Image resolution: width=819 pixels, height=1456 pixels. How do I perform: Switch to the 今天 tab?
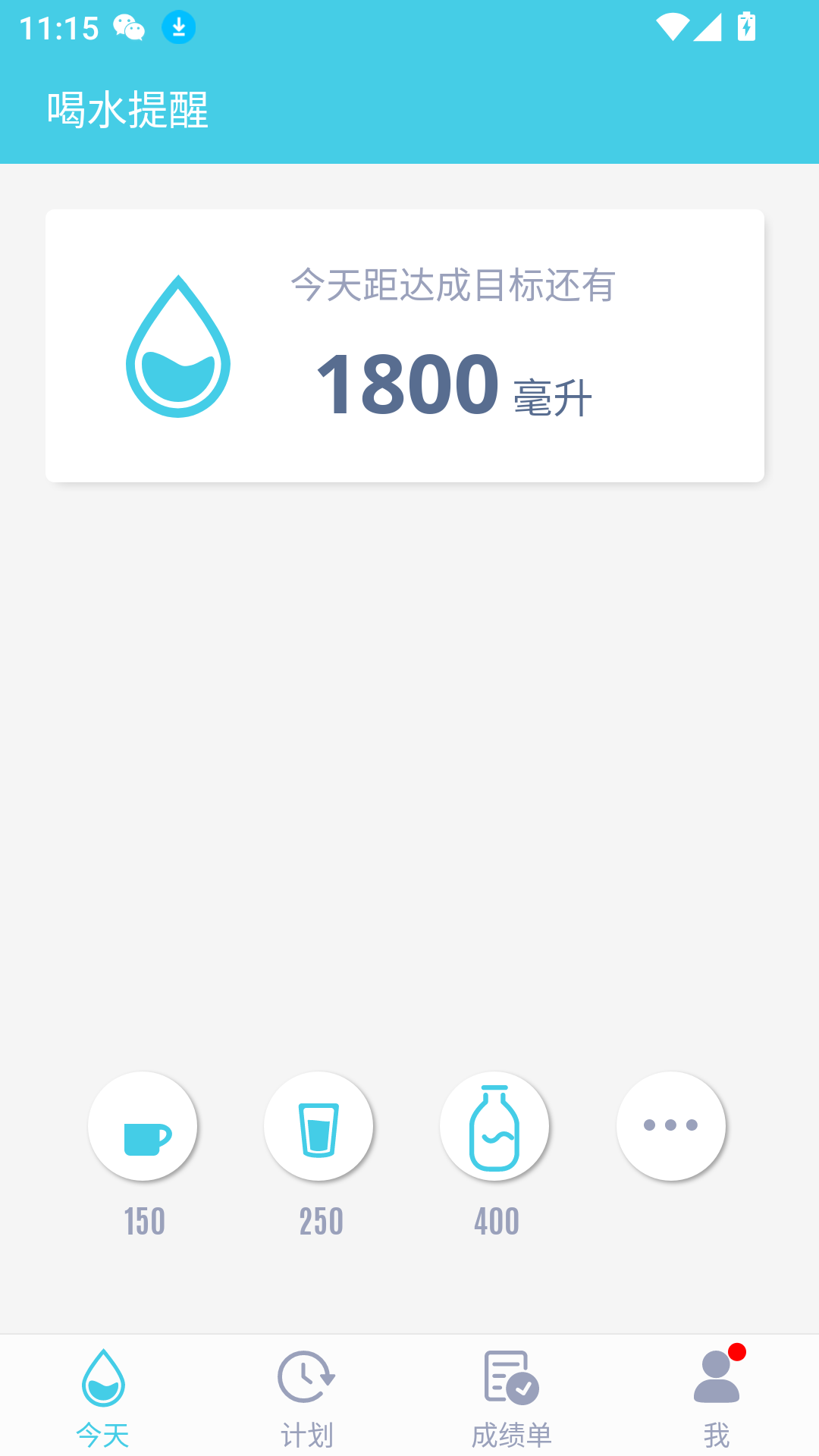(103, 1397)
